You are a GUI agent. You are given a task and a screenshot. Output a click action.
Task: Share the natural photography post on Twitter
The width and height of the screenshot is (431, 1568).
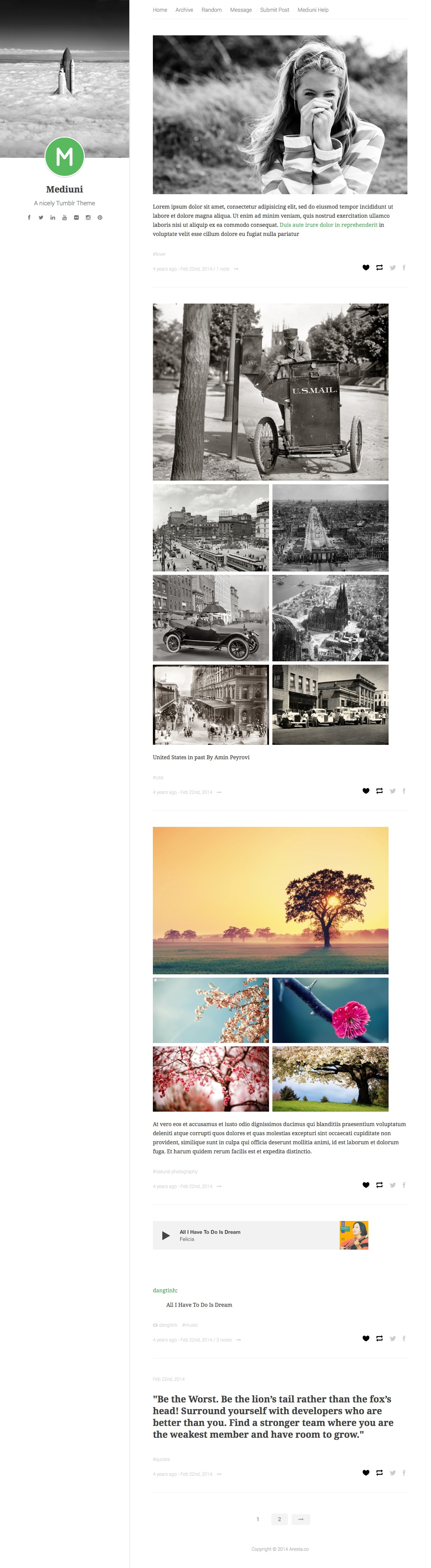[x=393, y=1185]
